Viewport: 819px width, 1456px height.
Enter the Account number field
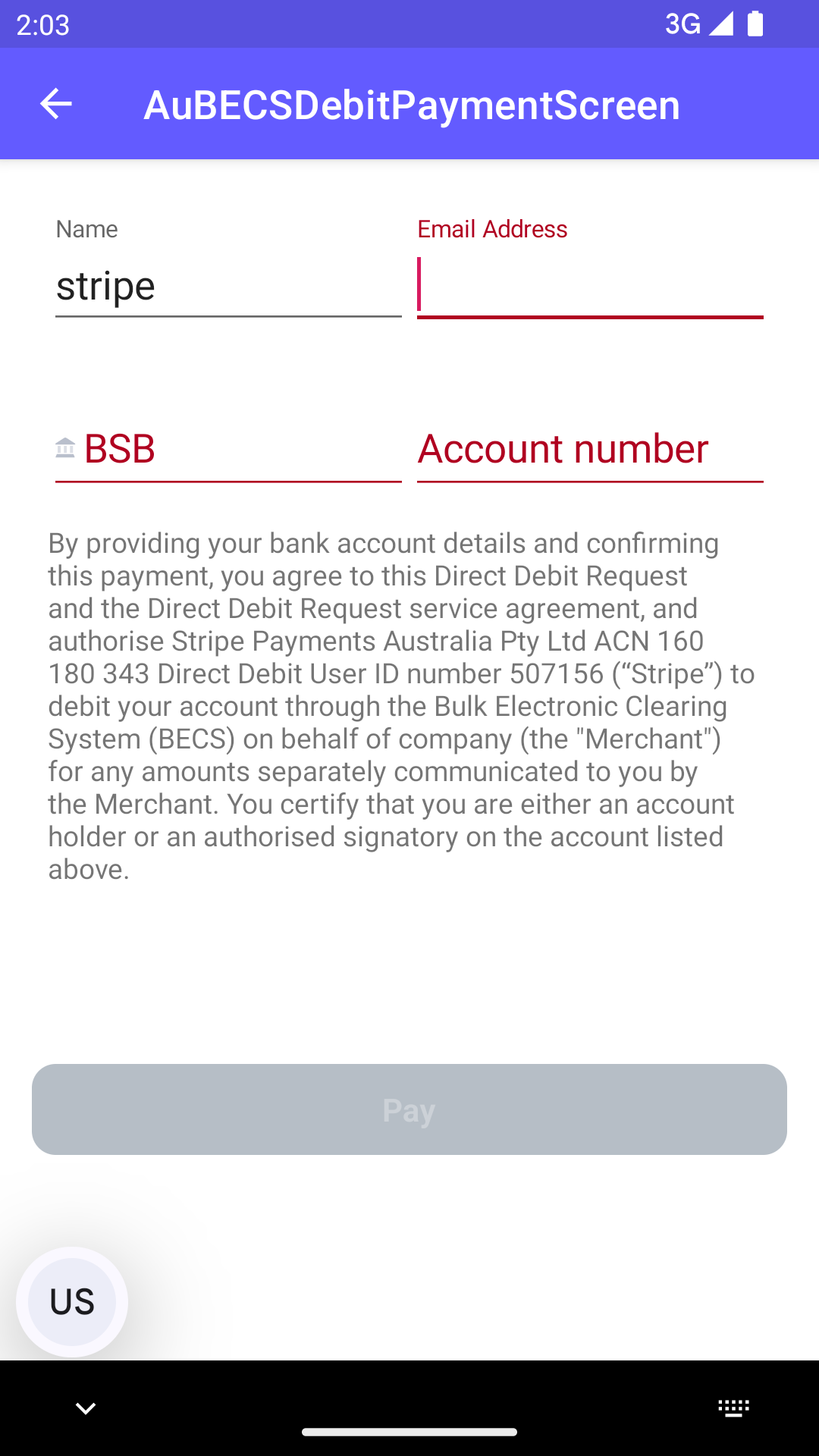(x=590, y=449)
